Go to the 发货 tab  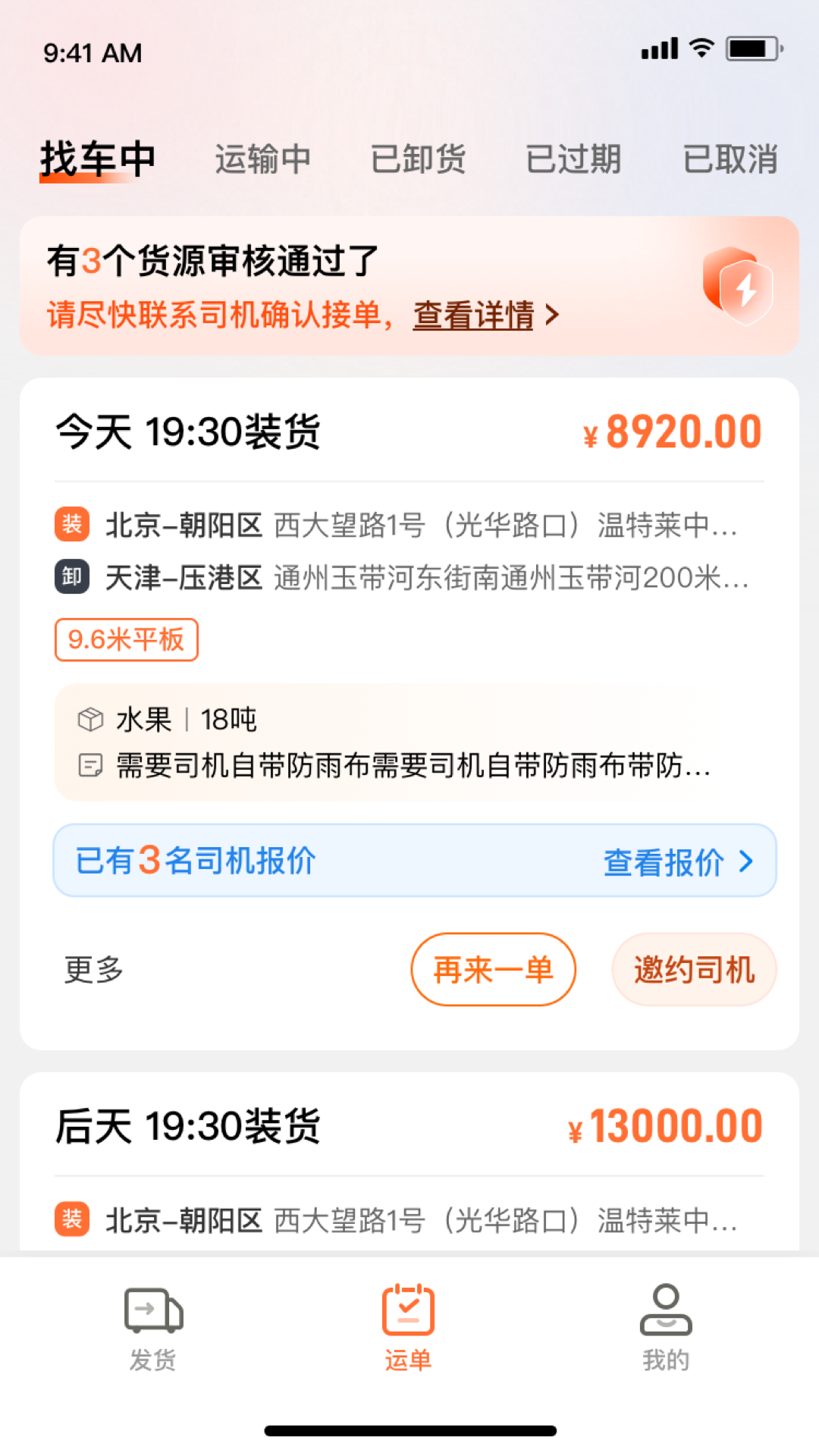pyautogui.click(x=153, y=1327)
